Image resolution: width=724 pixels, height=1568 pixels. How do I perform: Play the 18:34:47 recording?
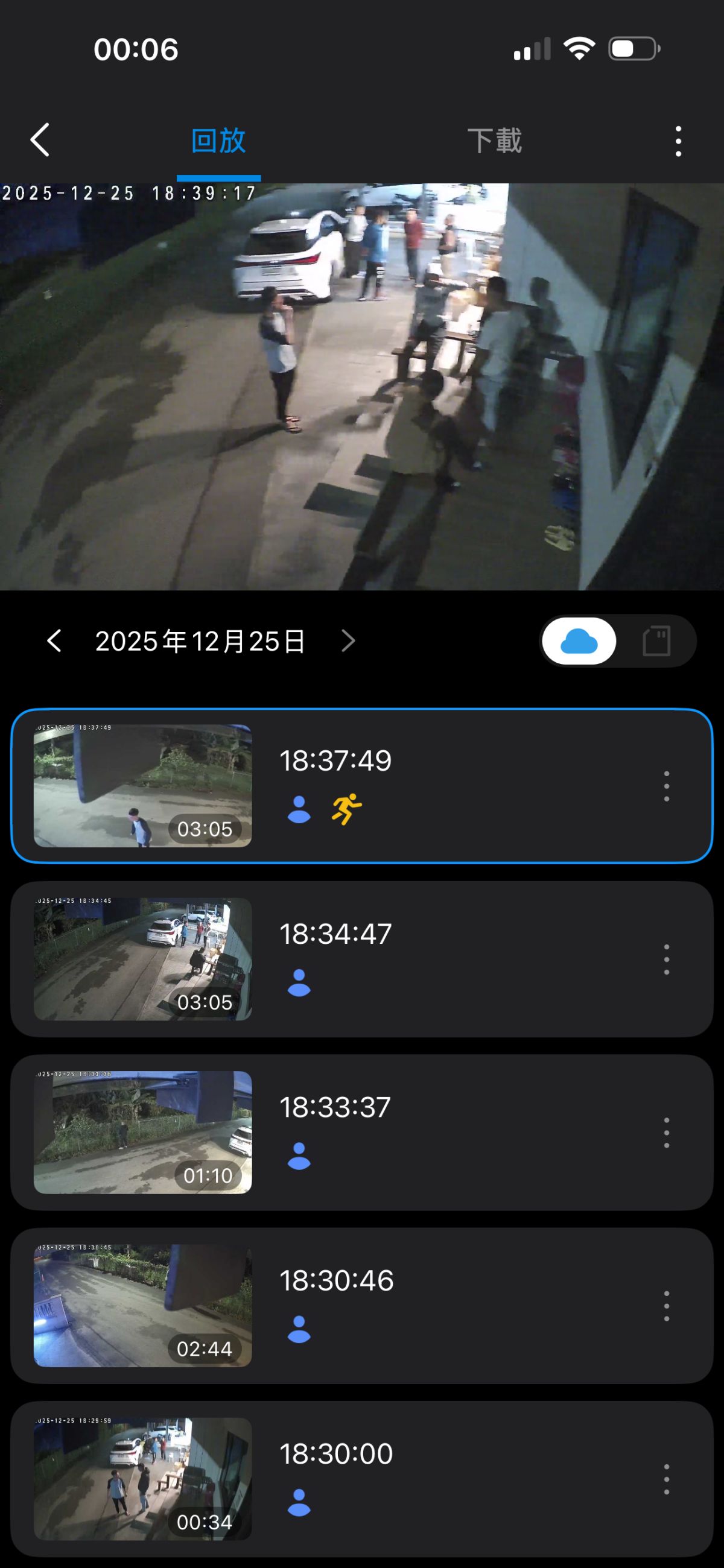143,959
